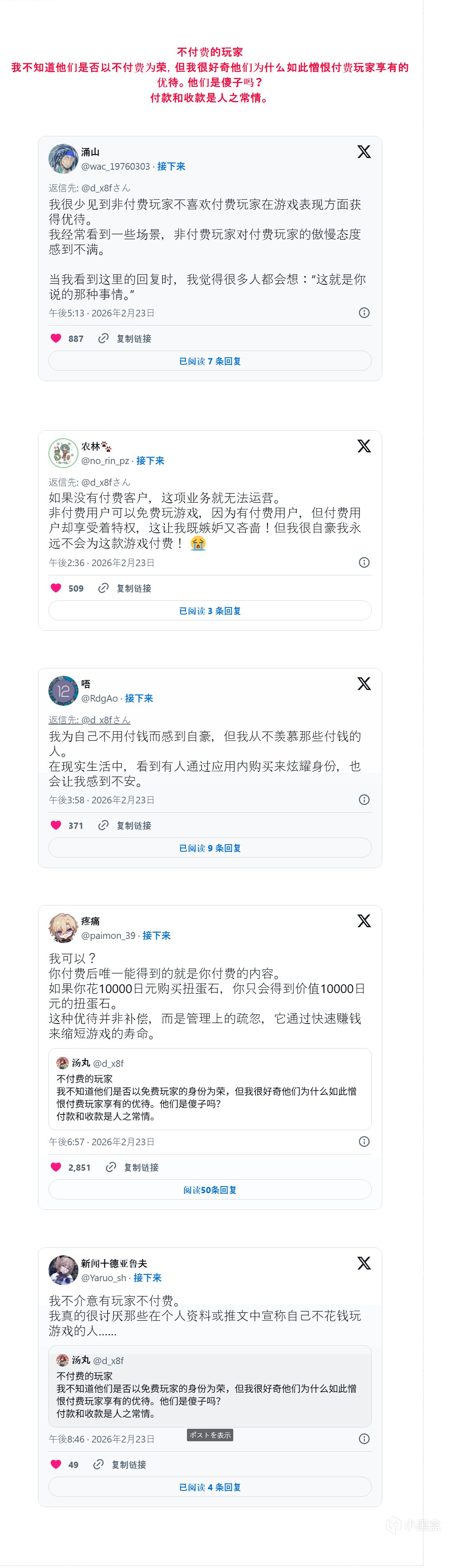Read 3 replies on 农林's tweet
This screenshot has width=454, height=1568.
(209, 610)
